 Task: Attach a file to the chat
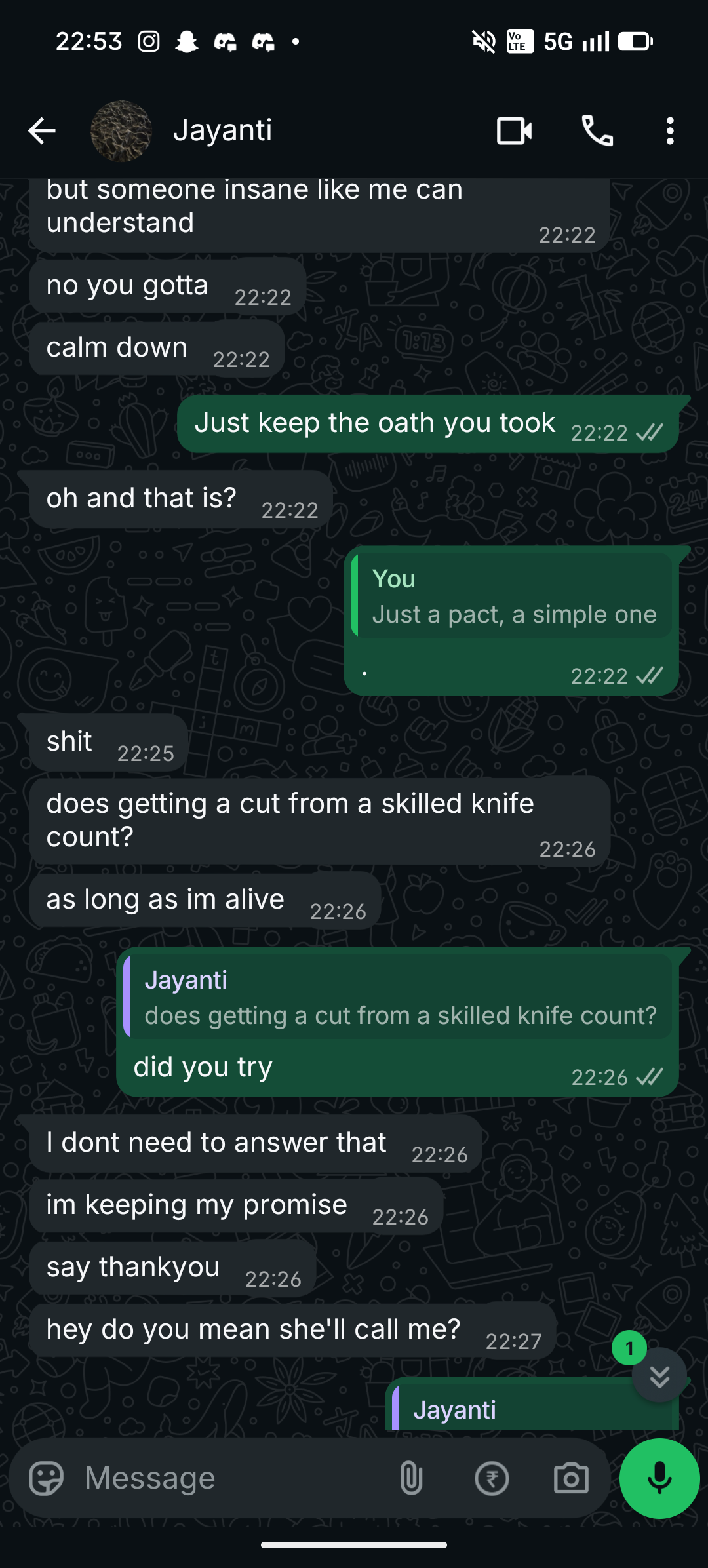pyautogui.click(x=411, y=1478)
